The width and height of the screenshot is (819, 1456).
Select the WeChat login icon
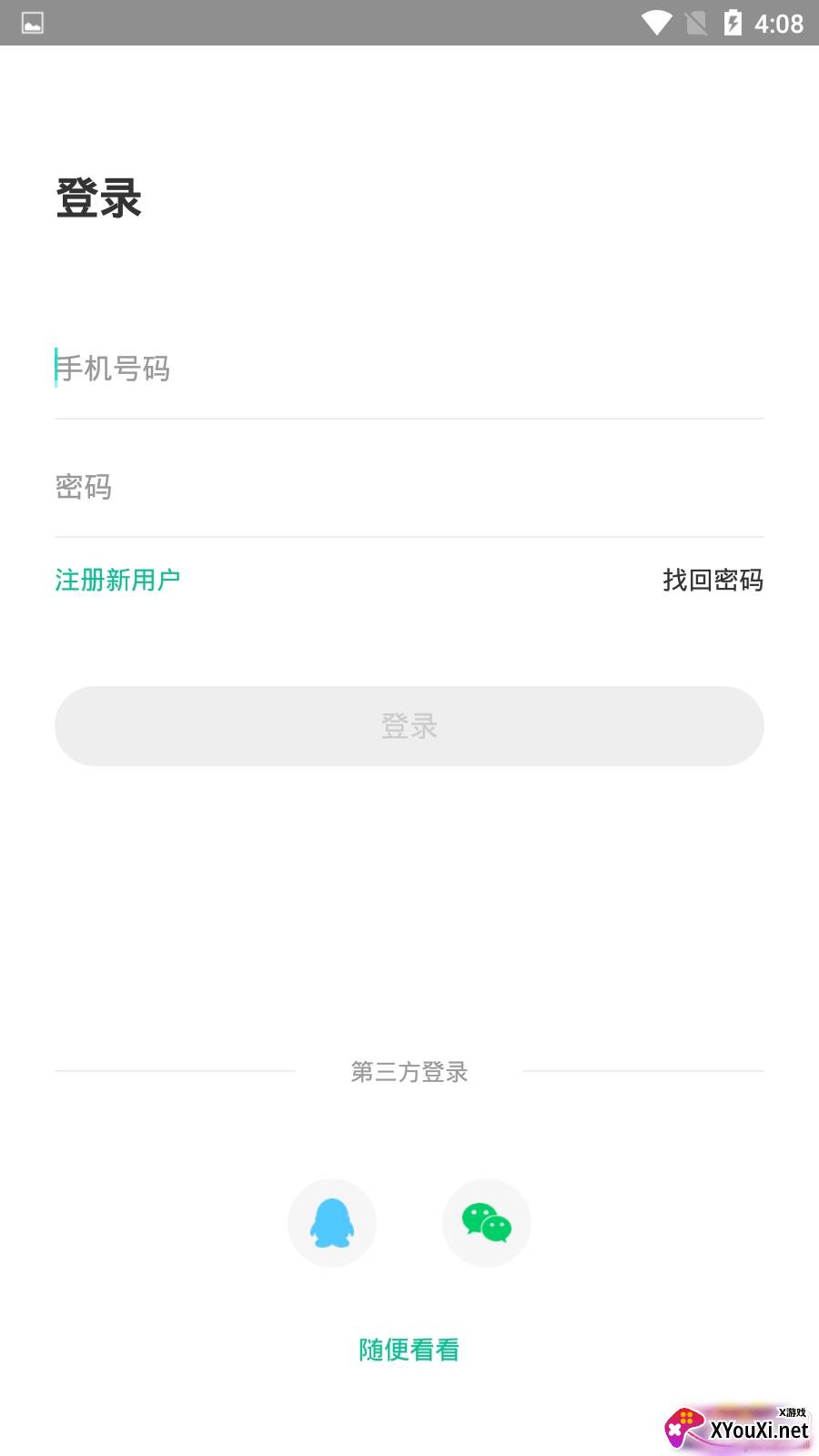coord(487,1222)
